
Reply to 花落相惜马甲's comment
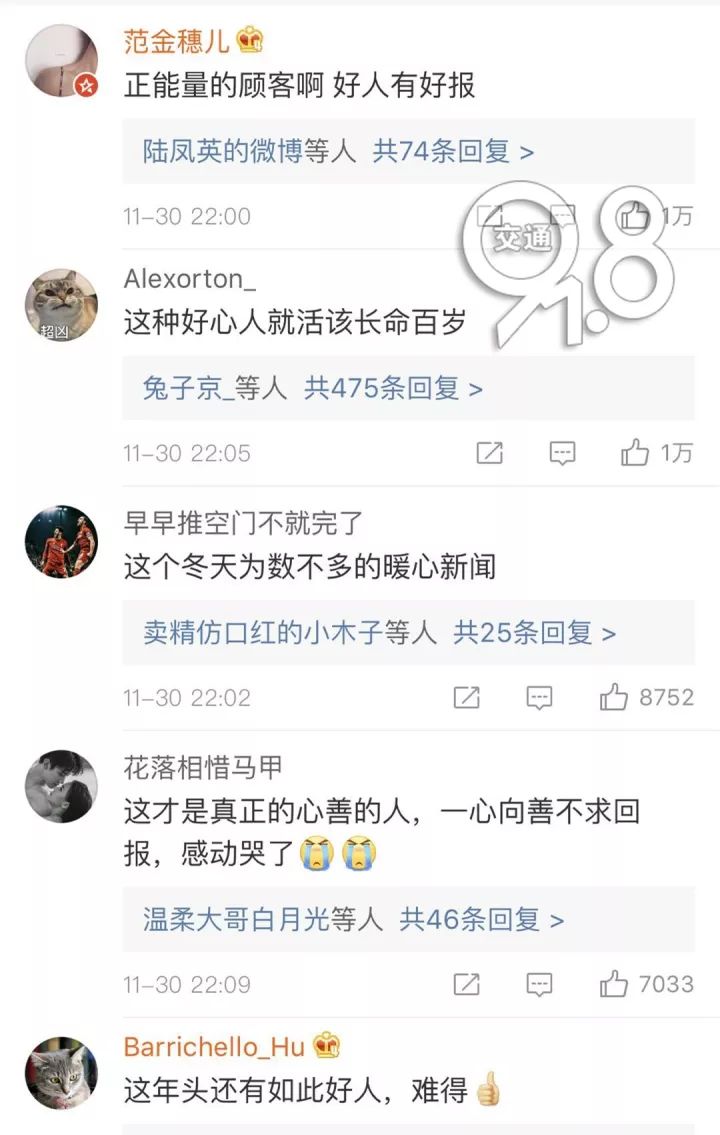540,984
